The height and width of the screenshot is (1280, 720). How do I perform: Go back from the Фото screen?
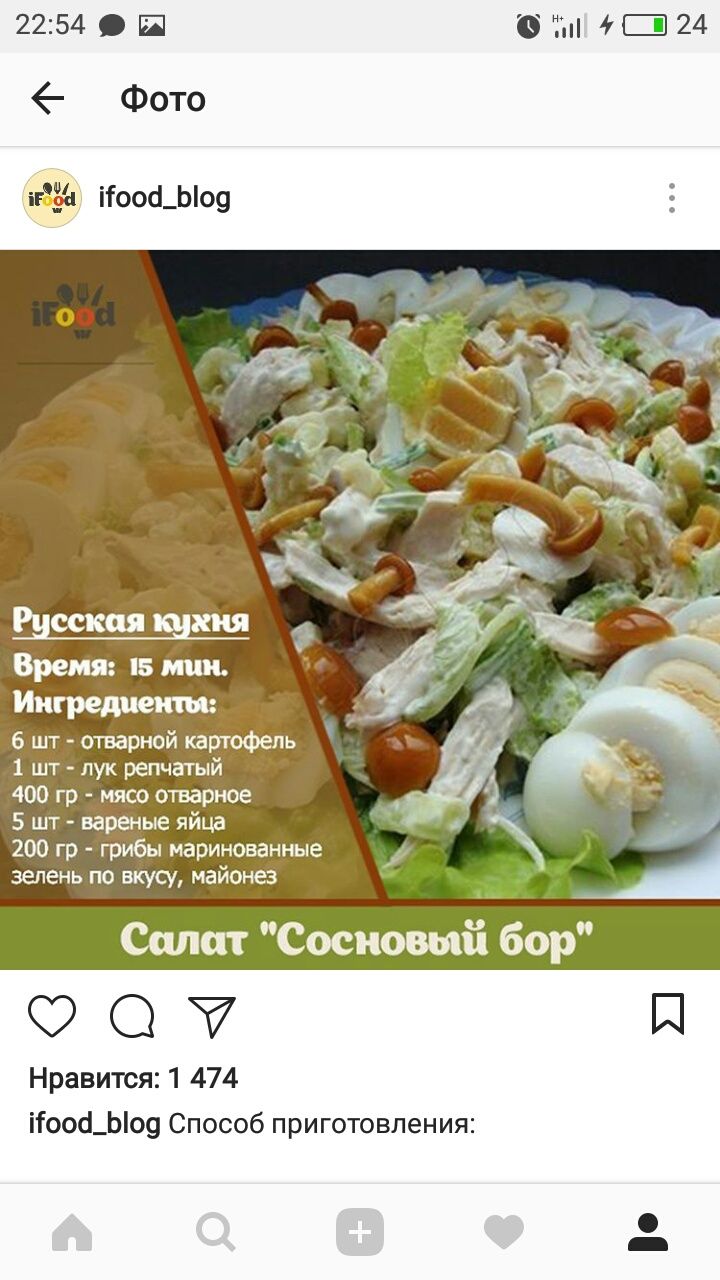tap(47, 98)
